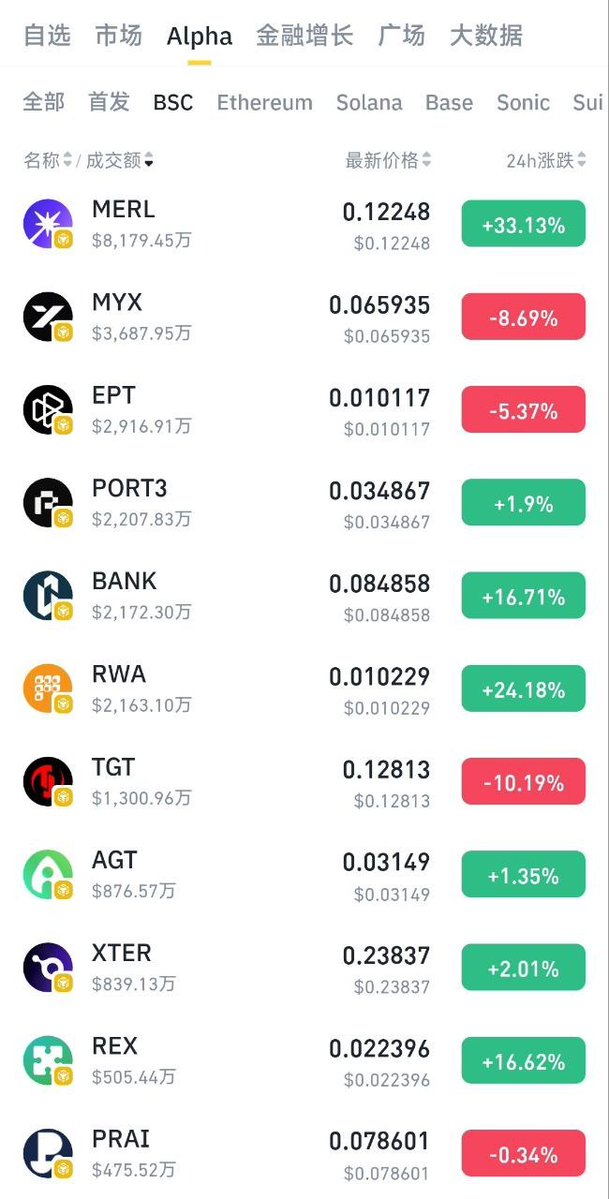Screen dimensions: 609x1199
Task: Filter by Sonic chain
Action: (x=523, y=102)
